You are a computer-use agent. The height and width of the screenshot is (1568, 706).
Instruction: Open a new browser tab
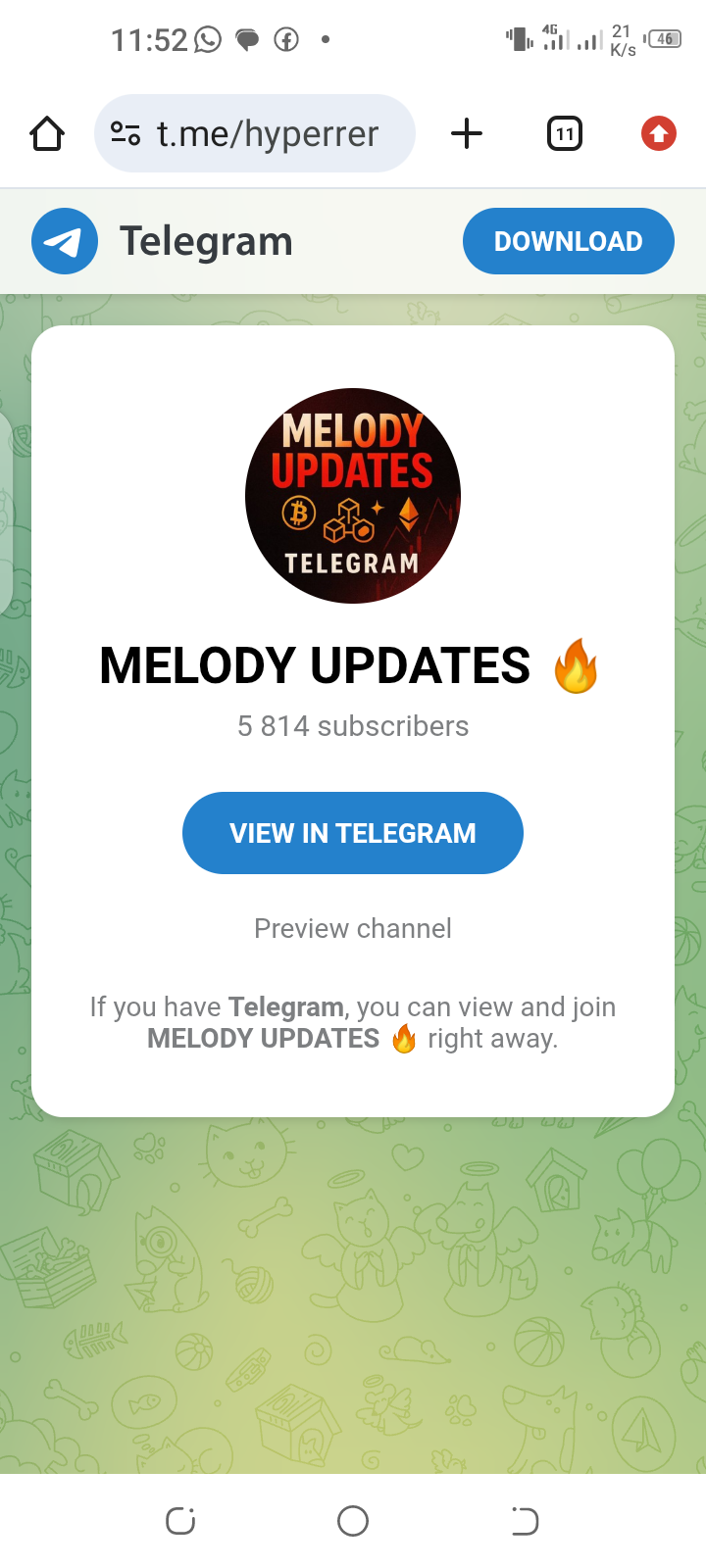(467, 133)
